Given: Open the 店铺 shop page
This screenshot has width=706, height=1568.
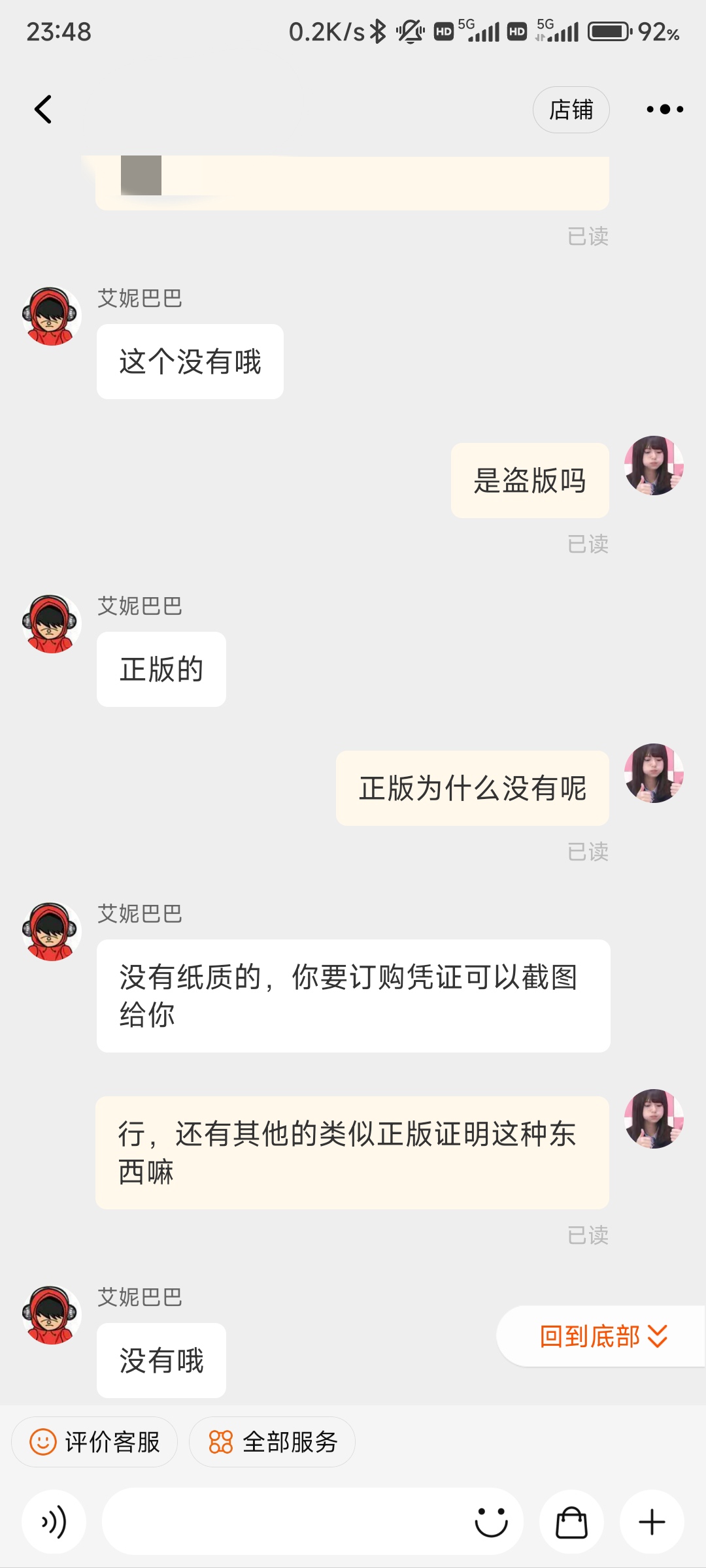Looking at the screenshot, I should [571, 110].
